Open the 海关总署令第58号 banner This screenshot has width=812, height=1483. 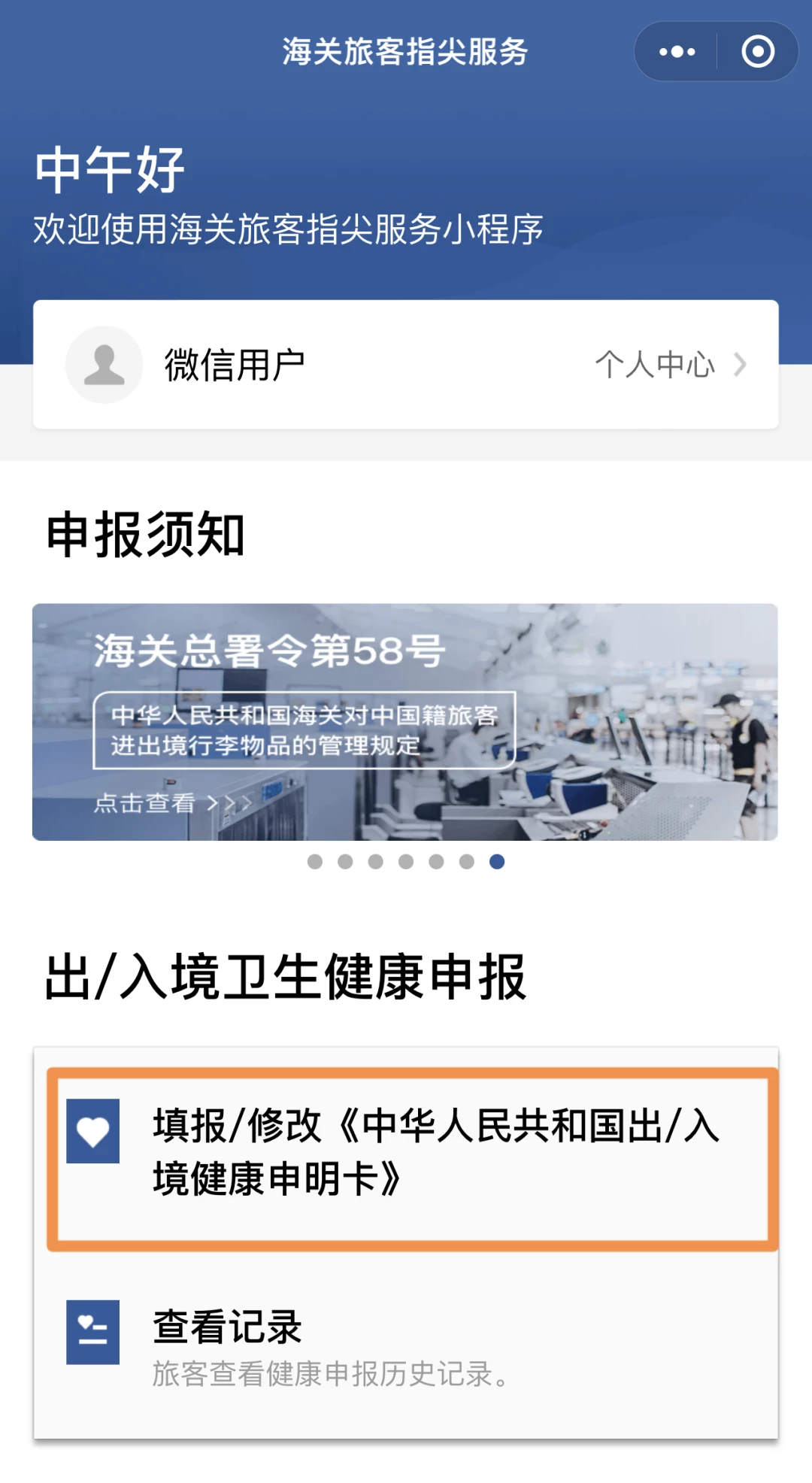coord(404,721)
